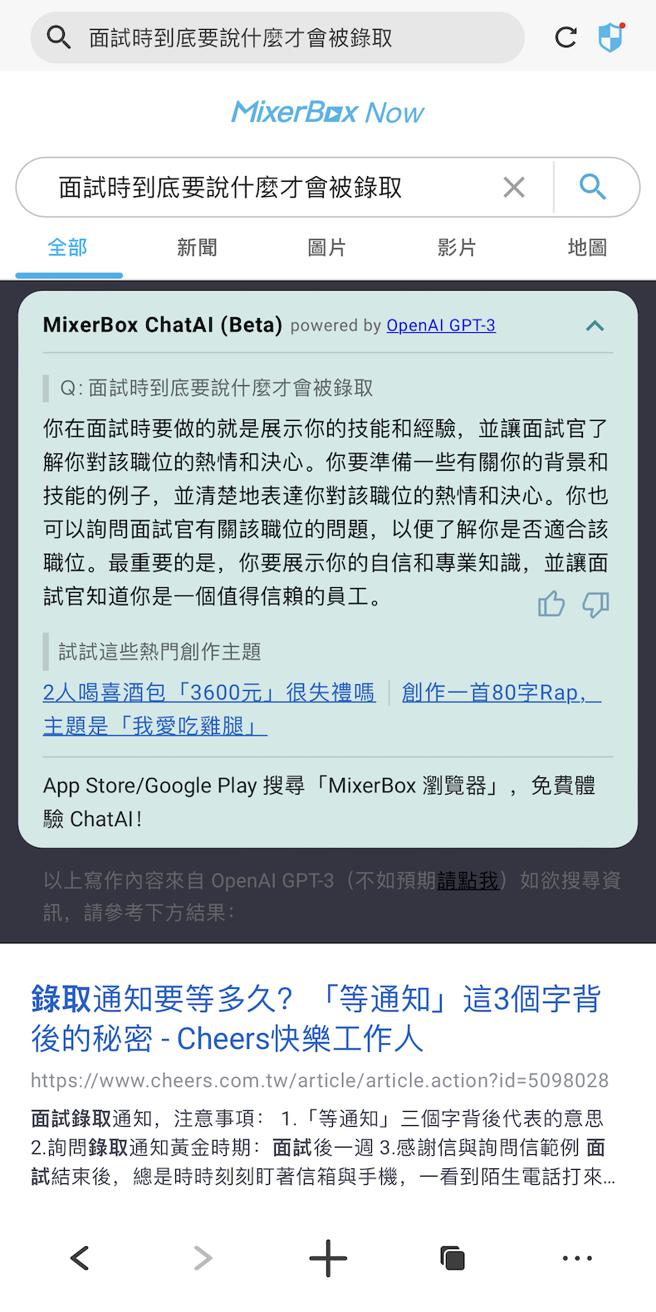Give the ChatAI answer a thumbs up
This screenshot has height=1312, width=656.
pyautogui.click(x=551, y=603)
